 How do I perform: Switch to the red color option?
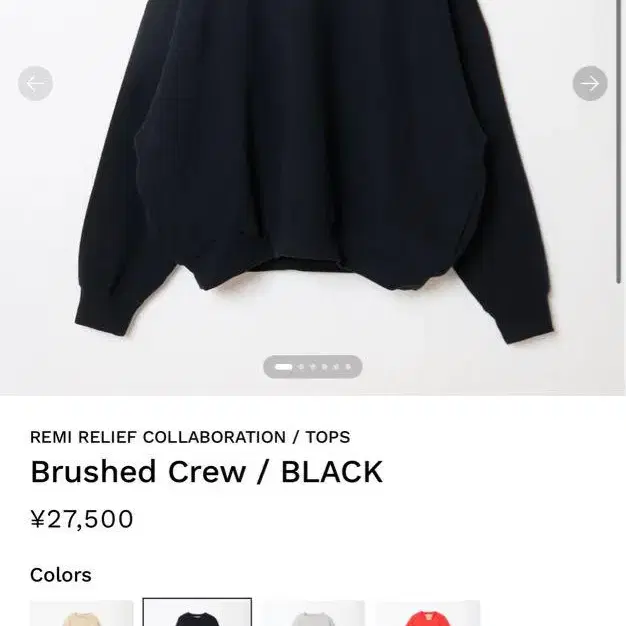pyautogui.click(x=427, y=612)
